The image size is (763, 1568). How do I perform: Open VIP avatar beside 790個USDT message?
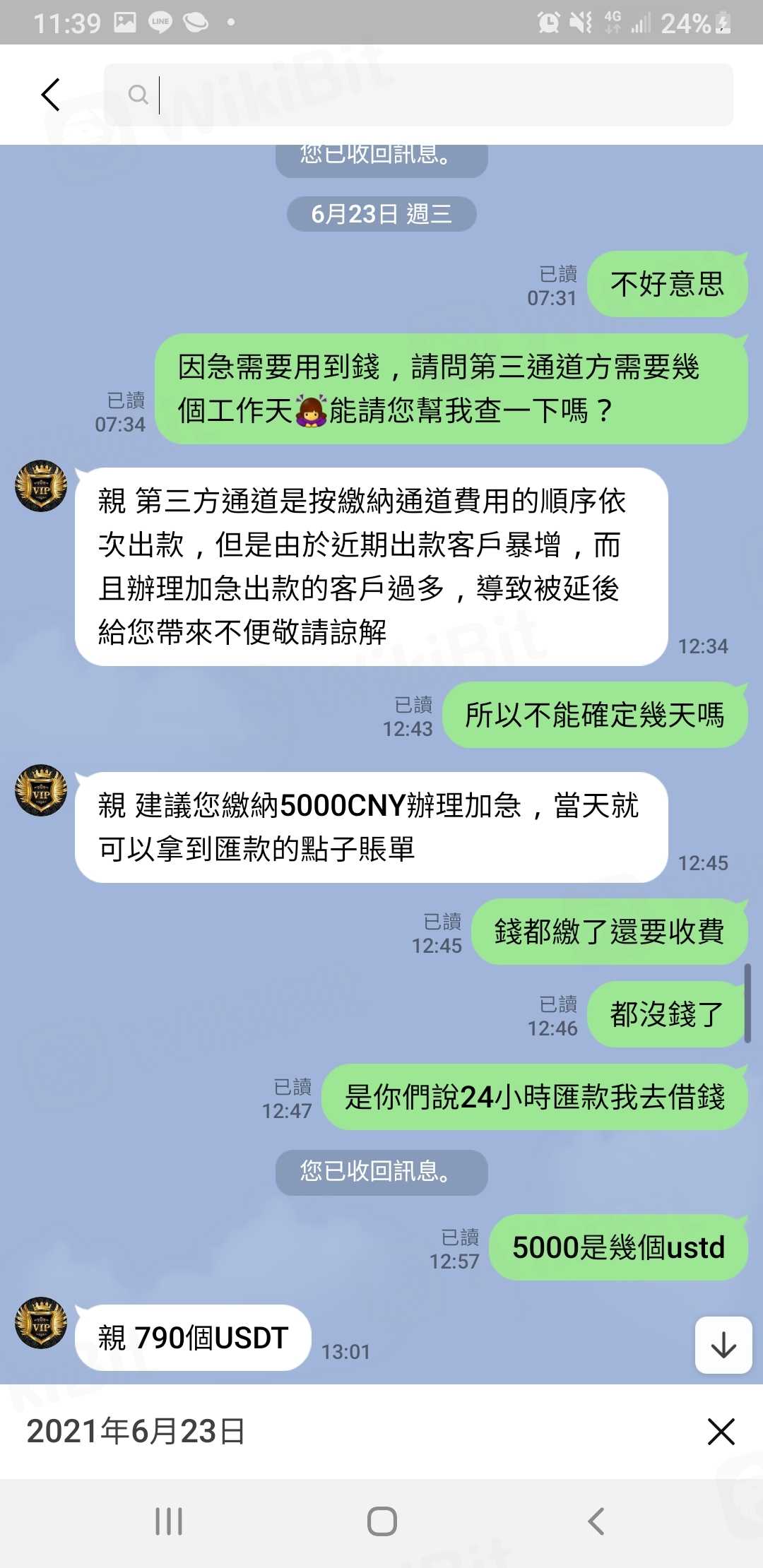[x=41, y=1322]
